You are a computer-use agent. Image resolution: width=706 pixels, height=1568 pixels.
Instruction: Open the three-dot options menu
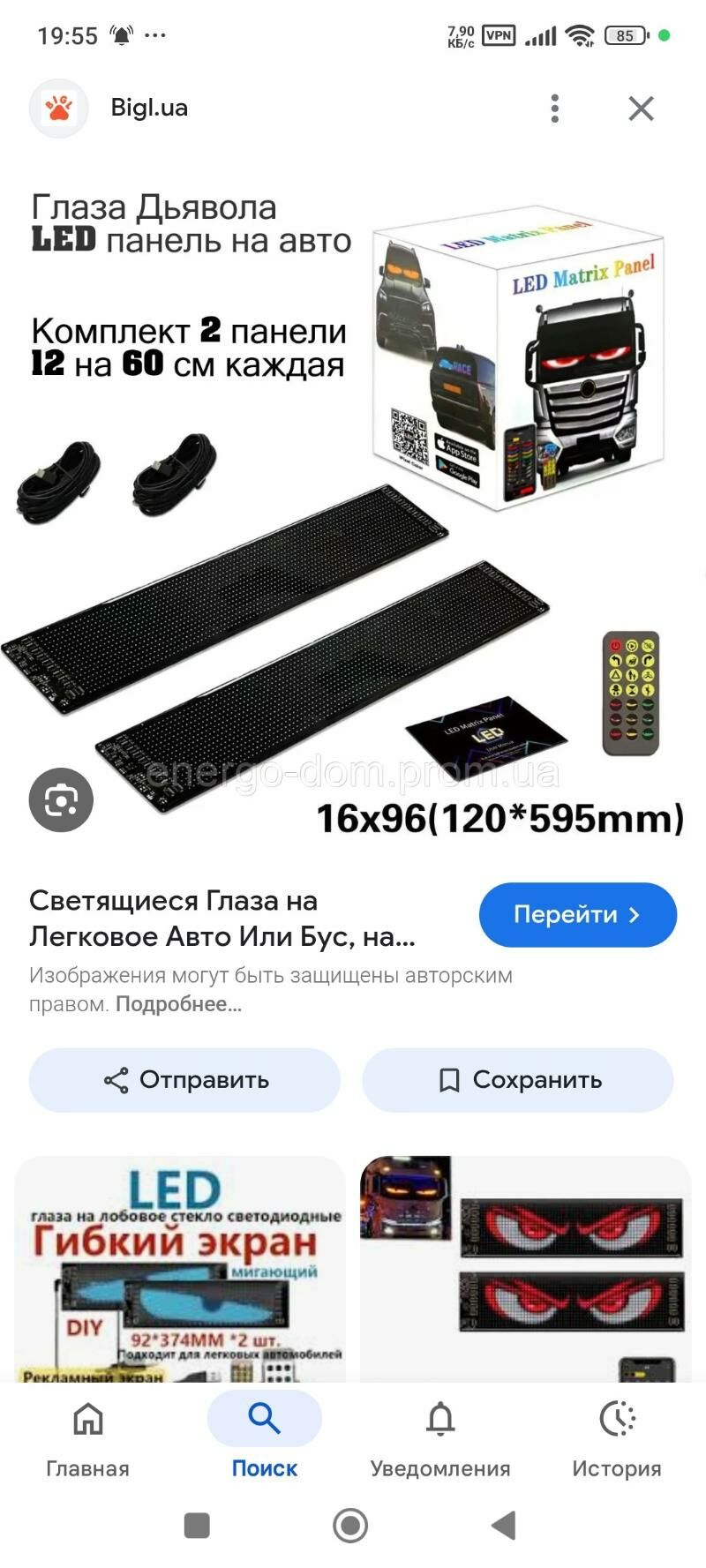point(554,108)
